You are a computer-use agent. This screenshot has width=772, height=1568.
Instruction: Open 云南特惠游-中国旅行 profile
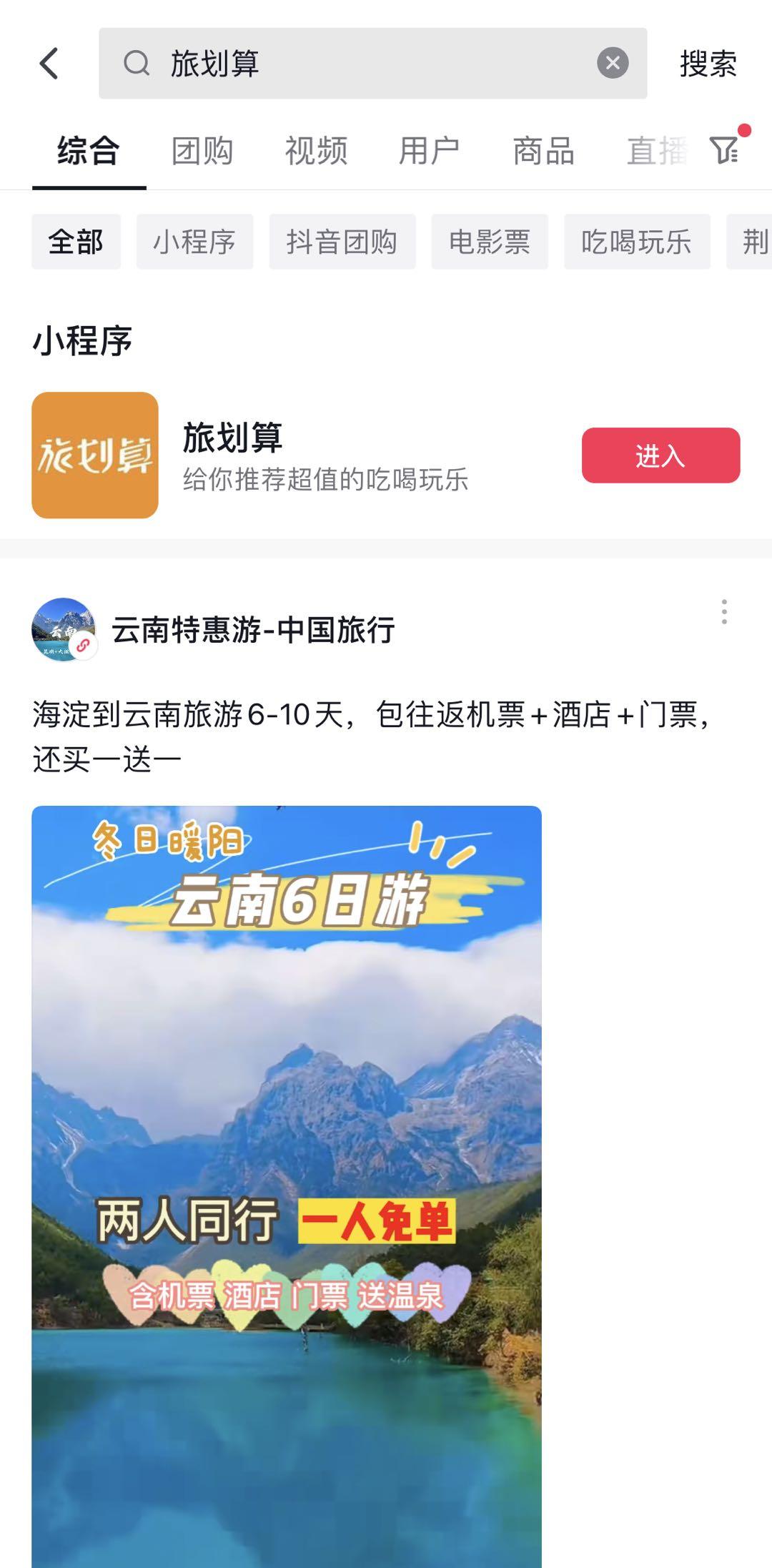pyautogui.click(x=253, y=630)
